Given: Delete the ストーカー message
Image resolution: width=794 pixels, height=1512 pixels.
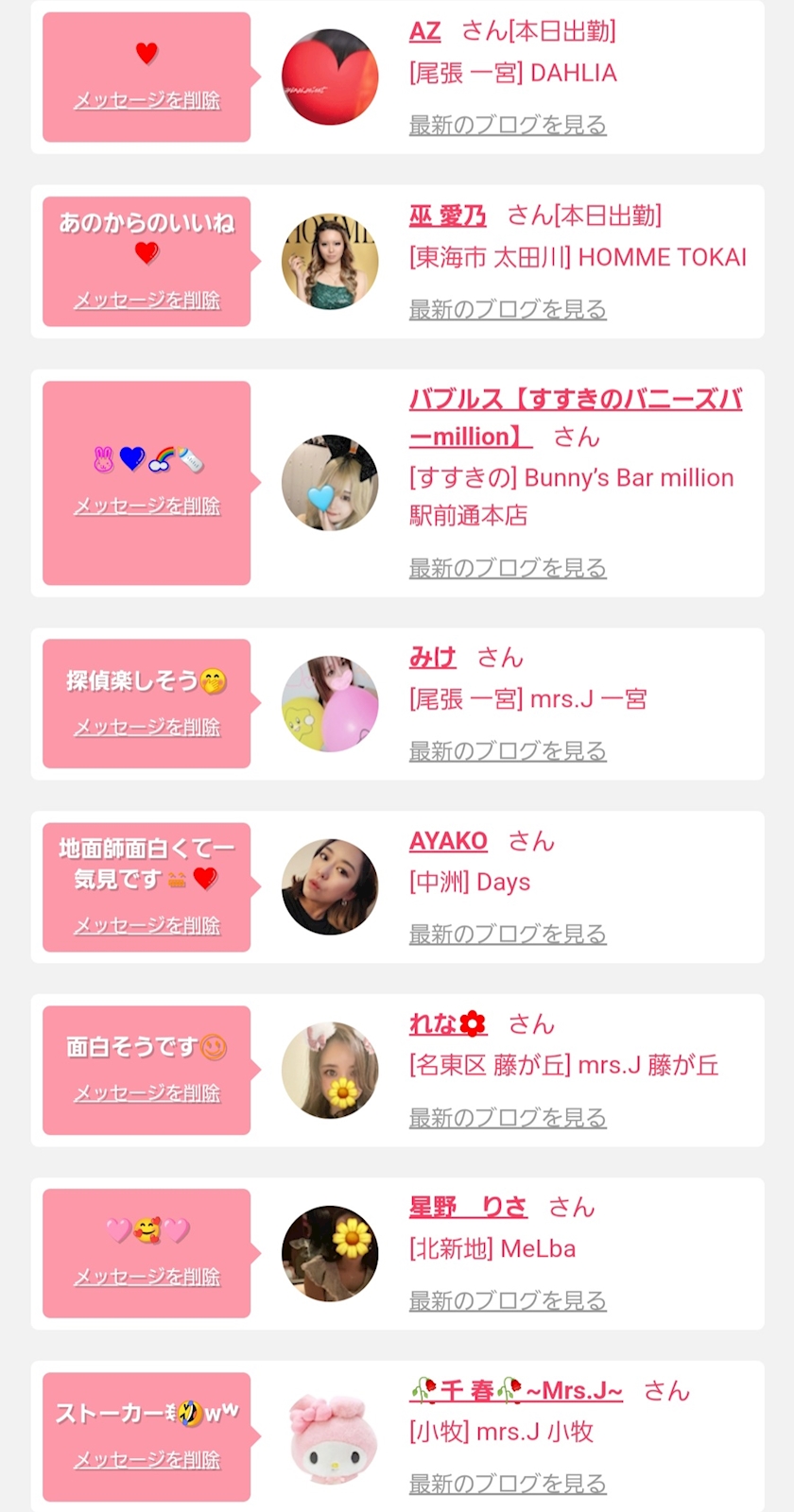Looking at the screenshot, I should (x=147, y=1460).
